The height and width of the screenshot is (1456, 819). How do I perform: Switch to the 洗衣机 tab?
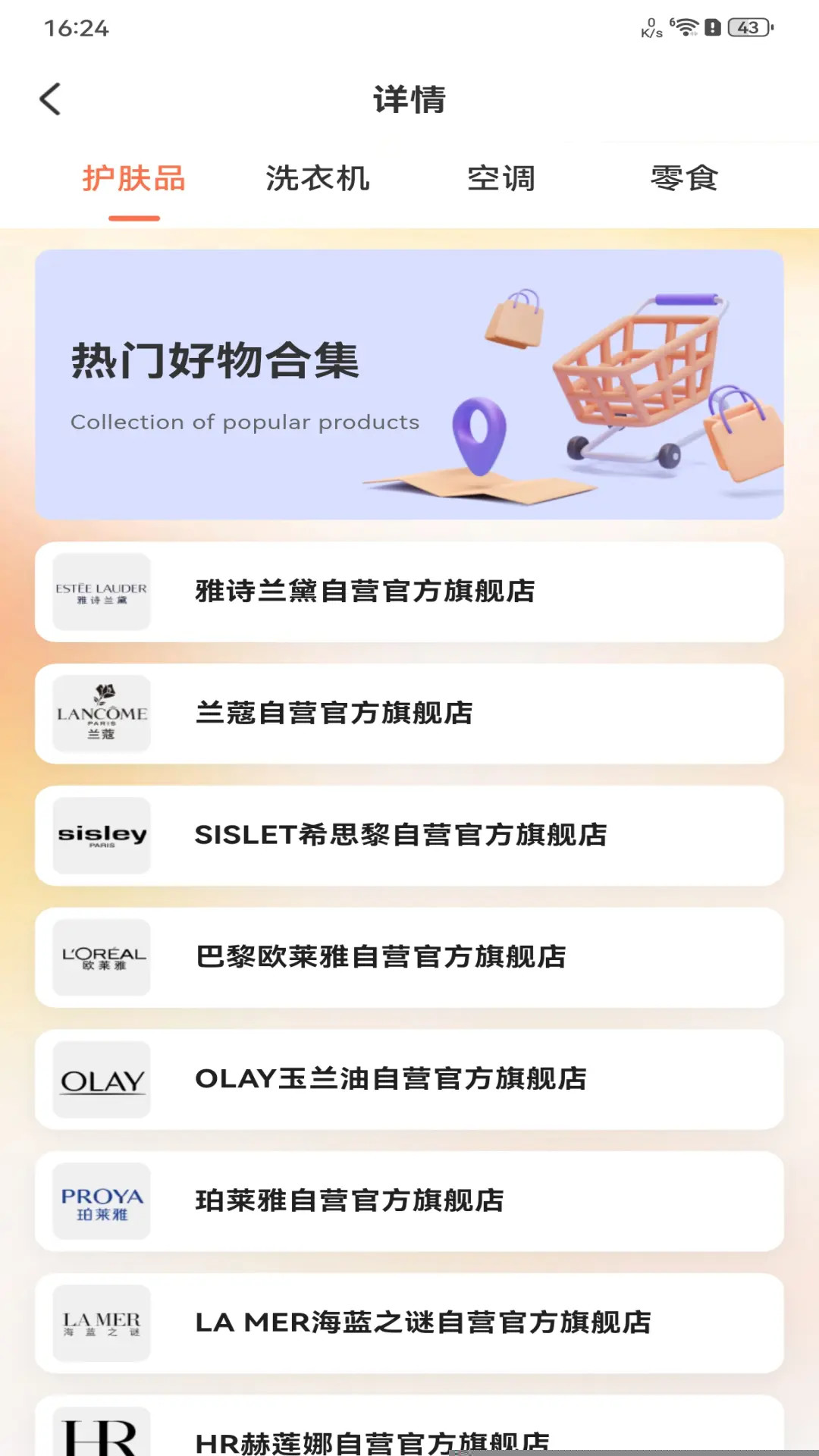coord(317,180)
